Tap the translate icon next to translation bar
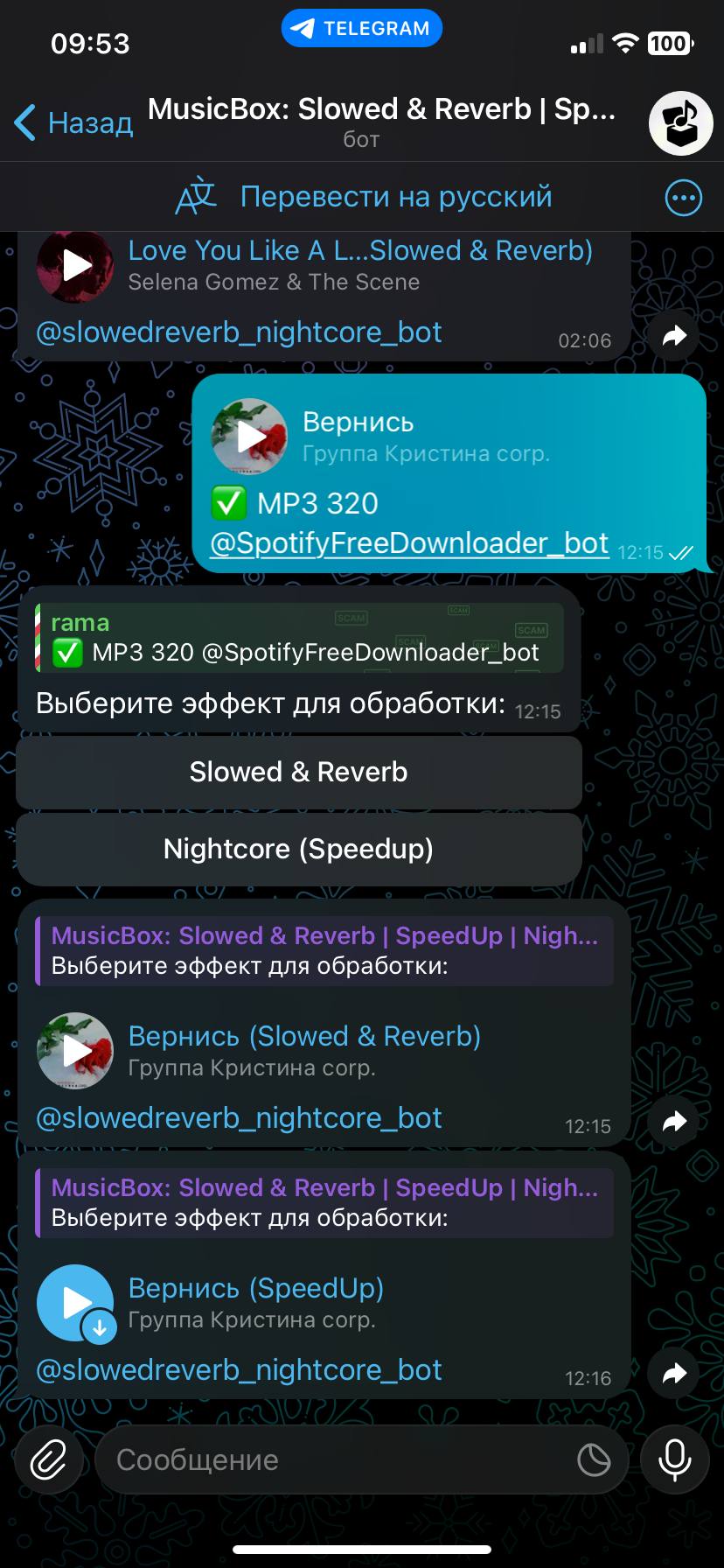This screenshot has width=724, height=1568. click(197, 196)
